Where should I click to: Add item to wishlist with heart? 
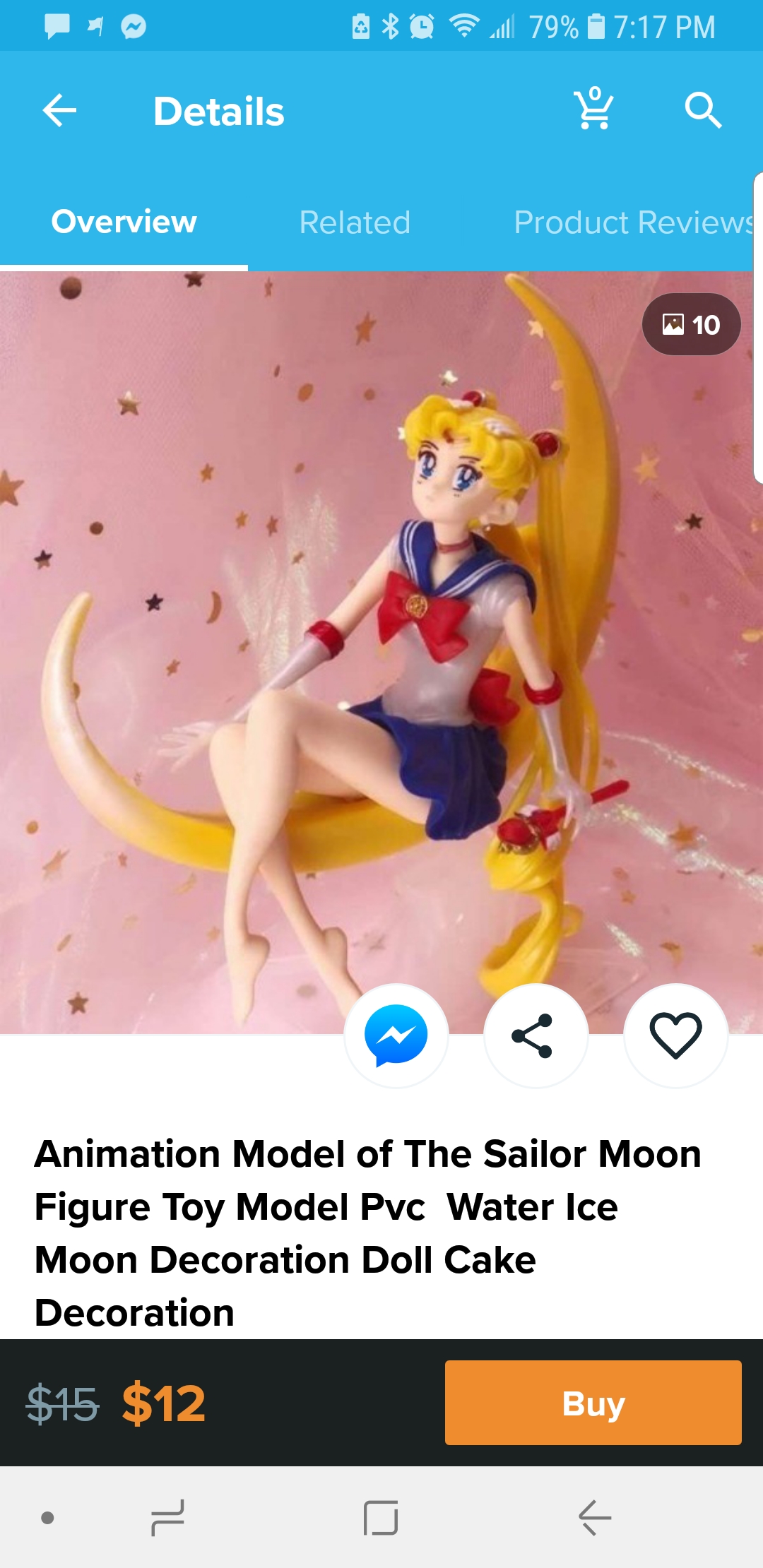pyautogui.click(x=675, y=1035)
